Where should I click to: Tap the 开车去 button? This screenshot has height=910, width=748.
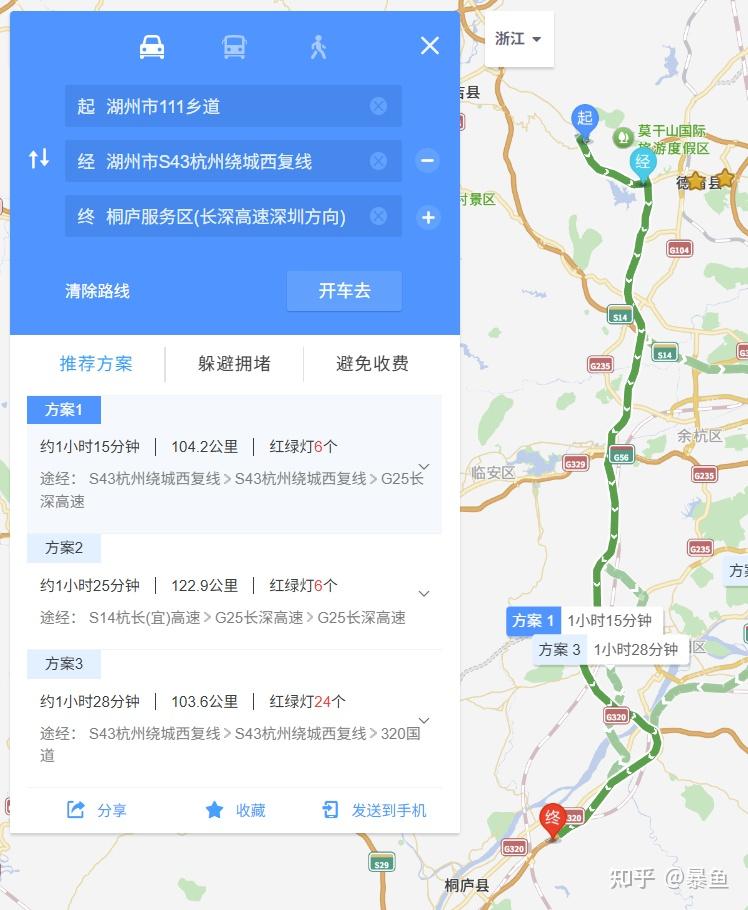coord(344,291)
